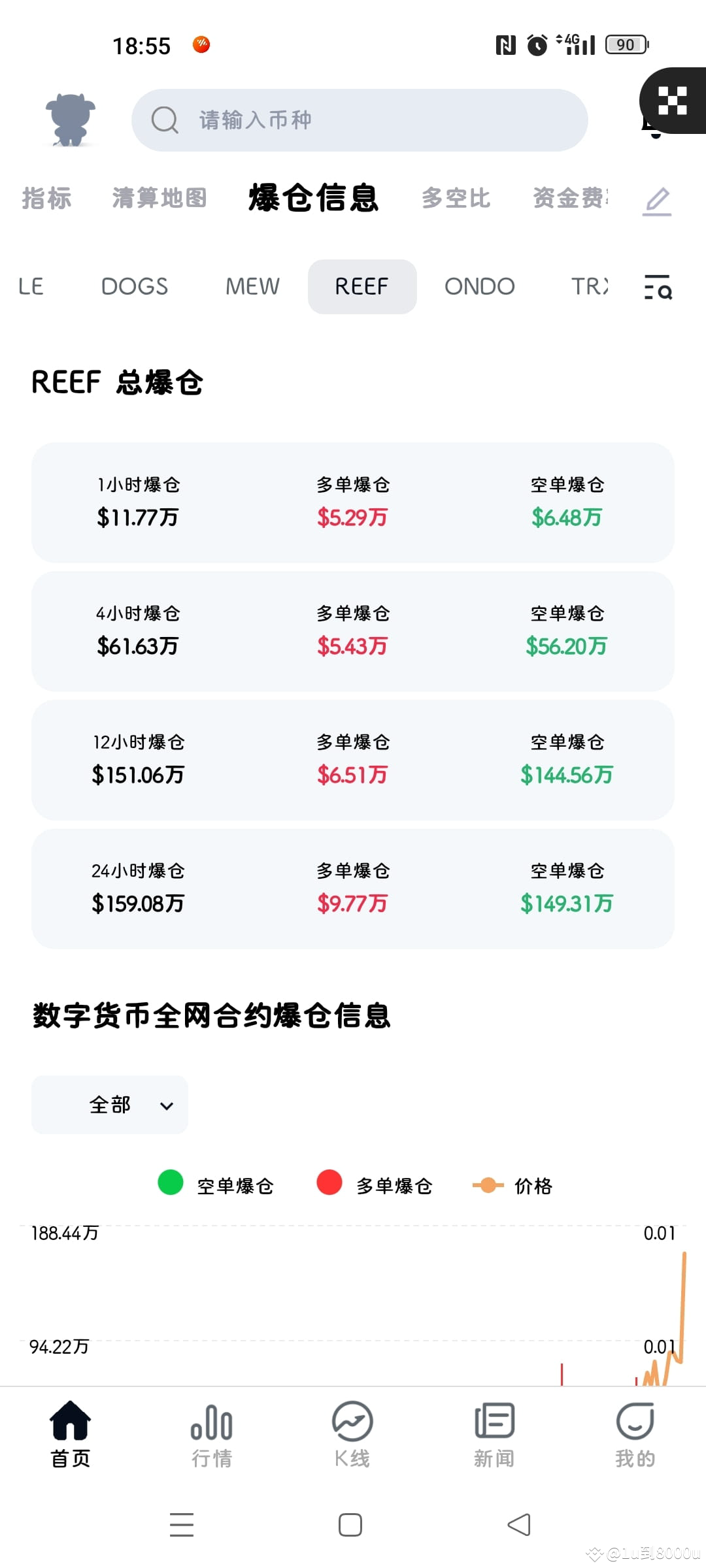Image resolution: width=706 pixels, height=1568 pixels.
Task: Toggle the green 空单爆仓 legend item
Action: point(216,1184)
